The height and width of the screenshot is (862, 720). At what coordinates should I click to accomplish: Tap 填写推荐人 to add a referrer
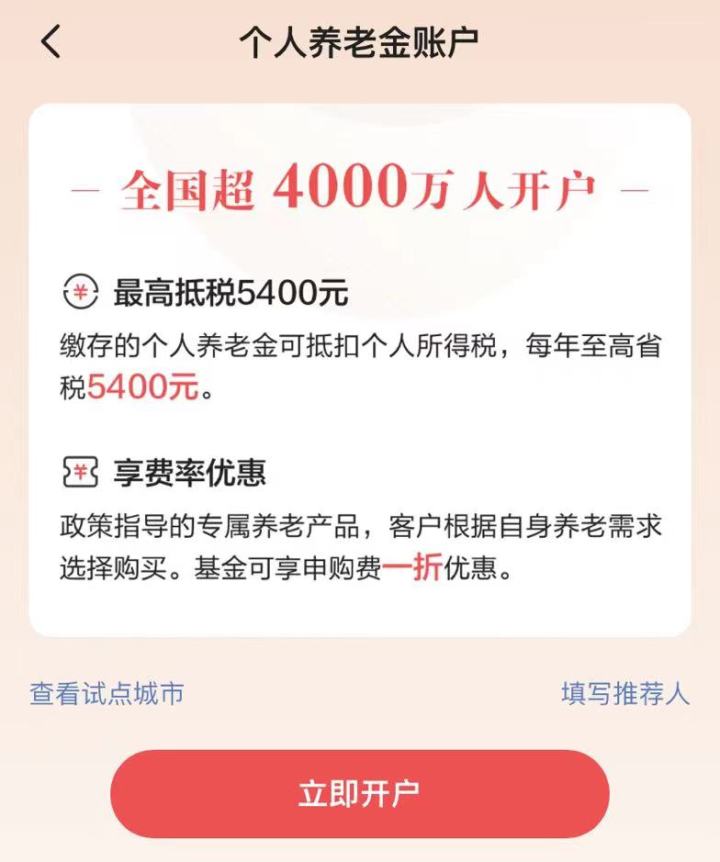point(625,694)
